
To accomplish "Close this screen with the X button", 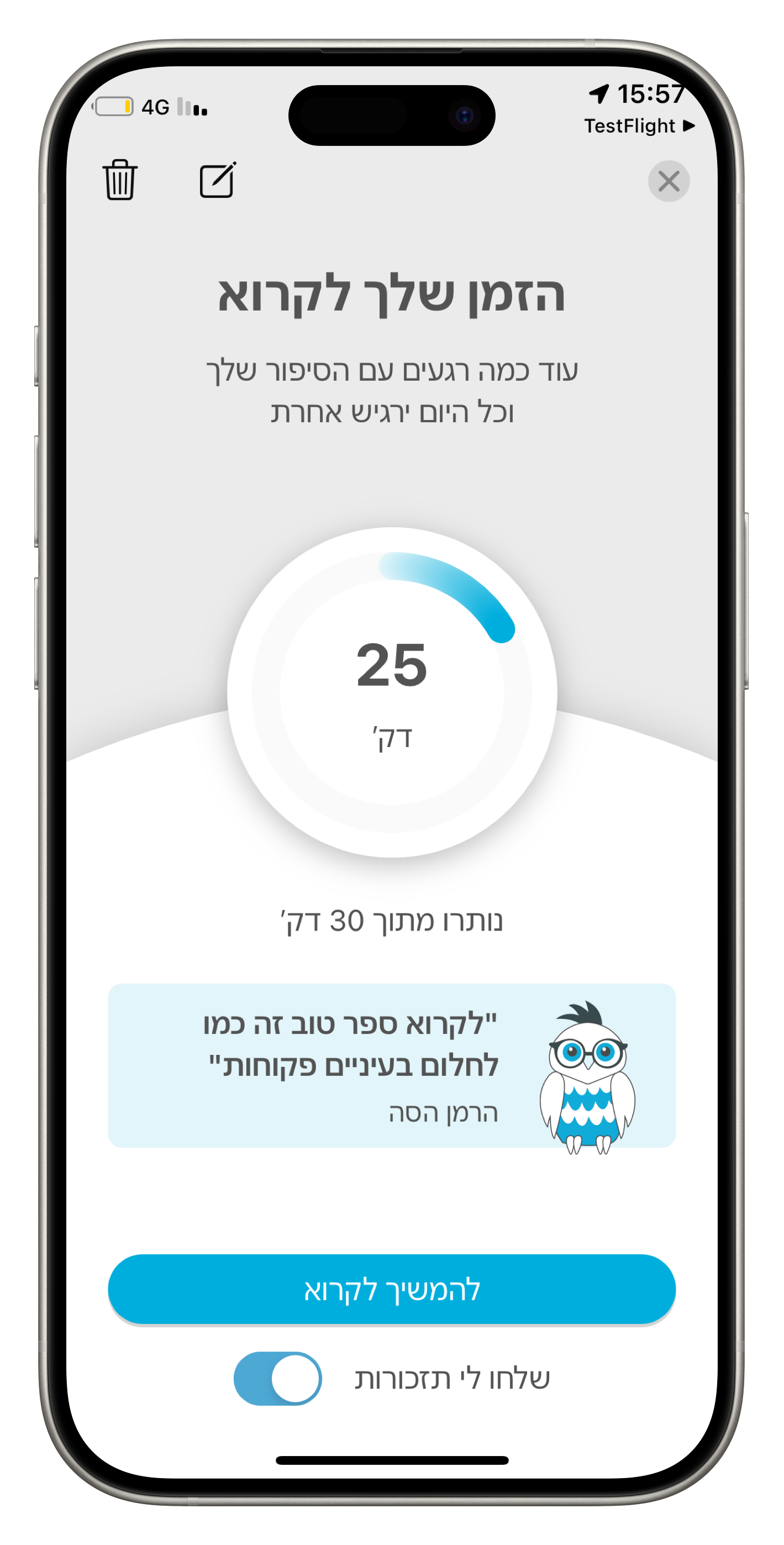I will (x=668, y=181).
